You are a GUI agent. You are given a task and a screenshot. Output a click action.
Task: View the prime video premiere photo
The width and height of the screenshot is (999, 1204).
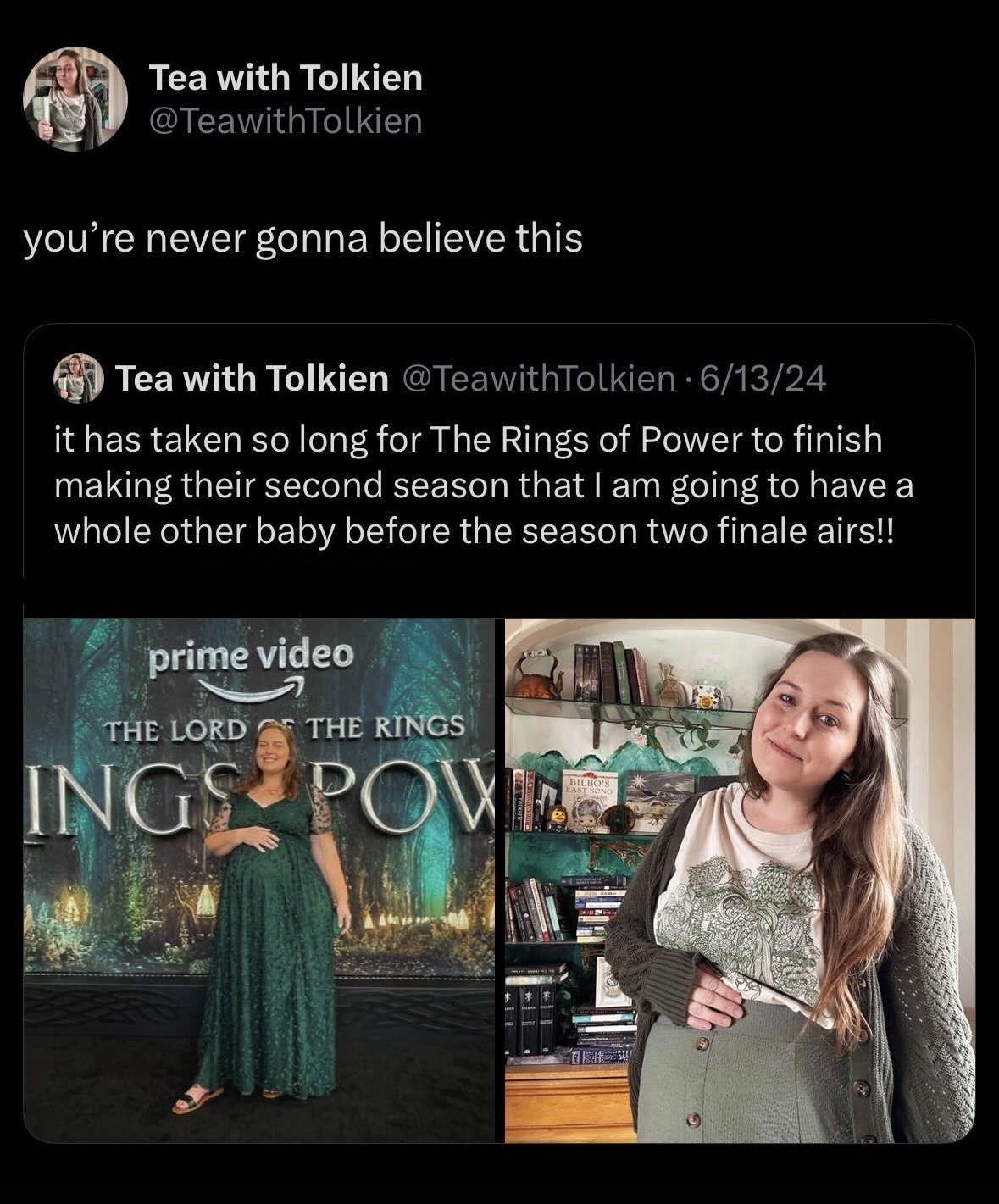pos(258,879)
